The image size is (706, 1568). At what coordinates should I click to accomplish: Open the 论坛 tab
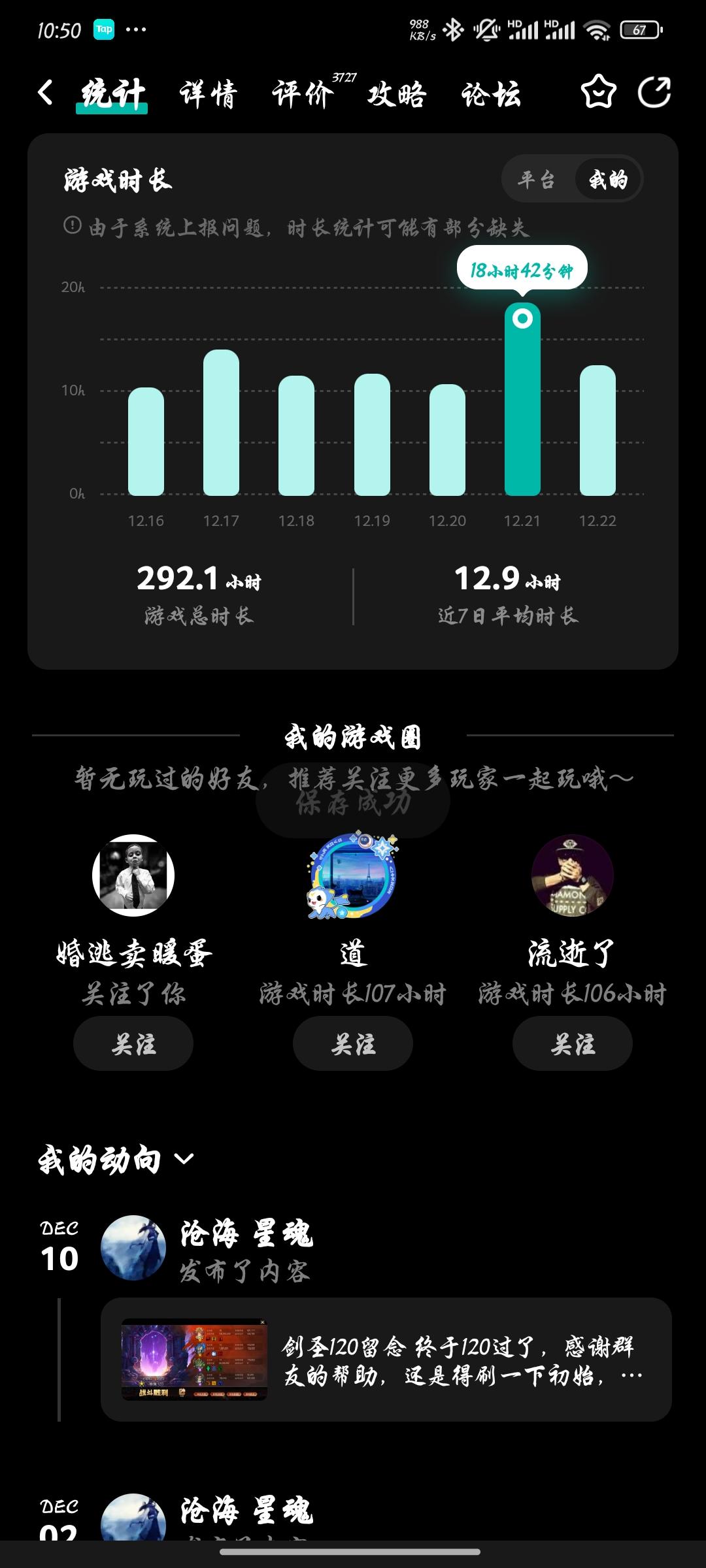click(x=491, y=94)
